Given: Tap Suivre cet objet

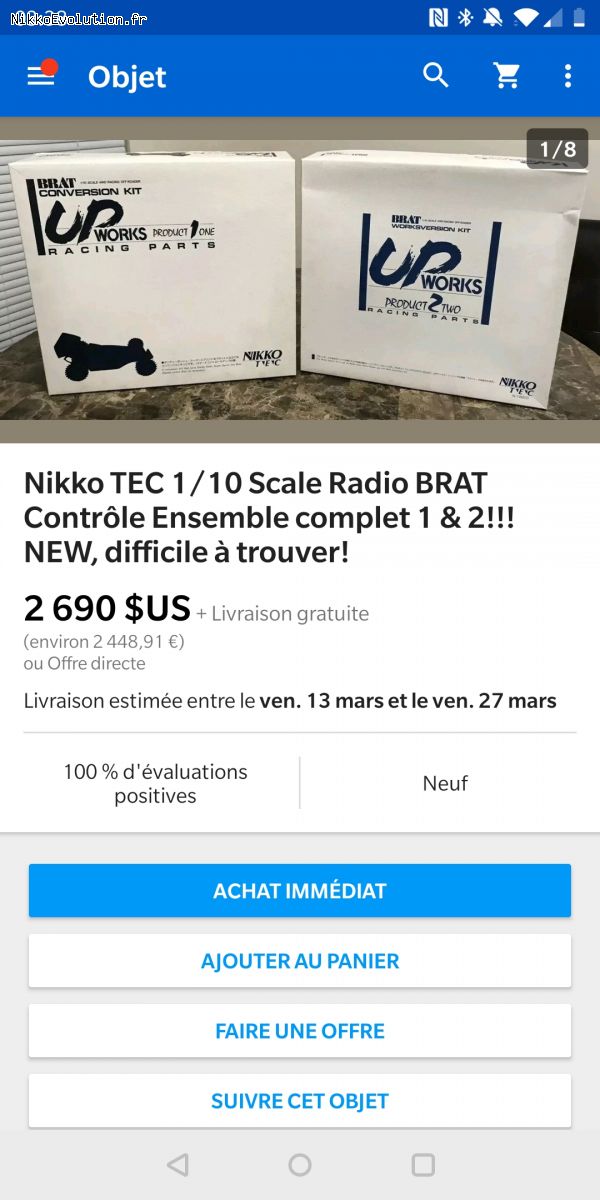Looking at the screenshot, I should click(300, 1101).
